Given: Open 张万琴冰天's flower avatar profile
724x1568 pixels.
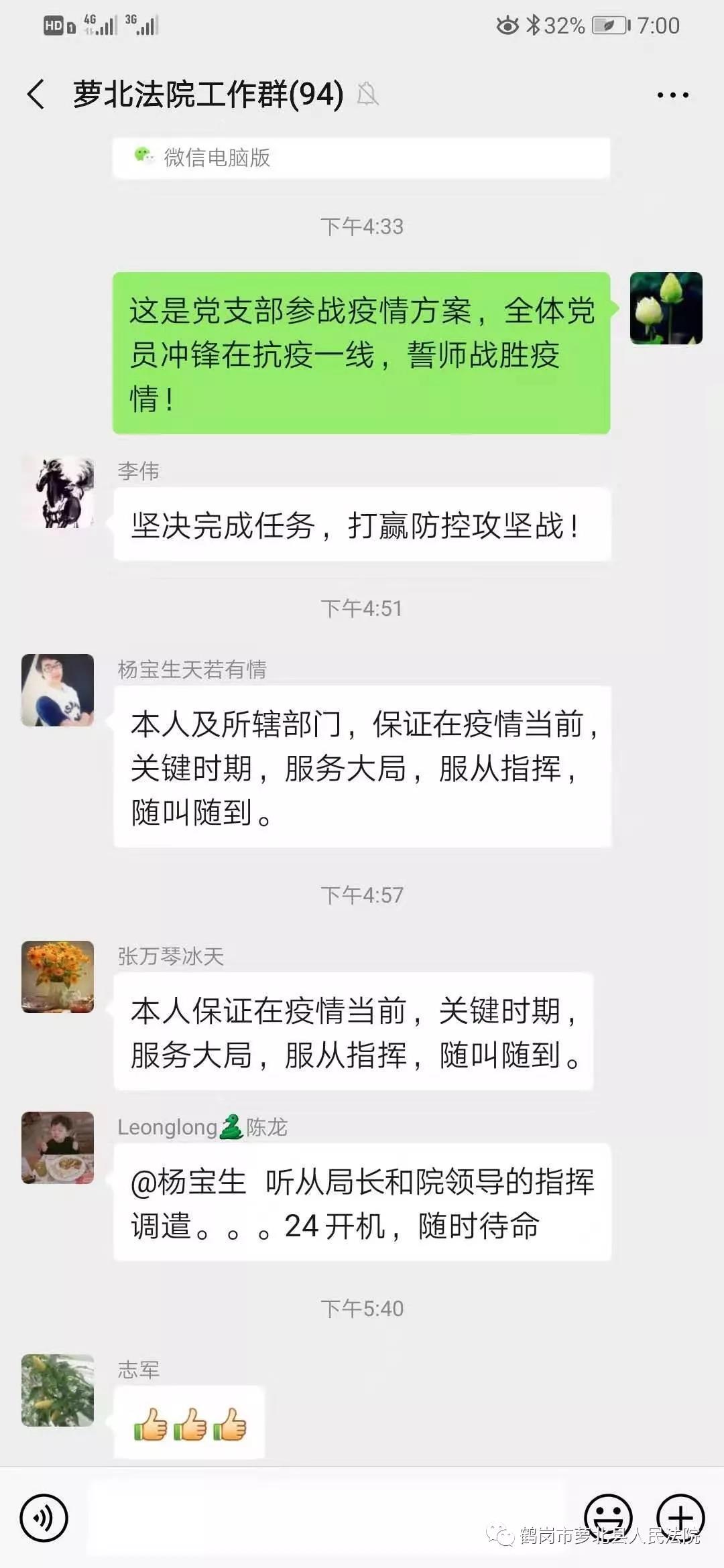Looking at the screenshot, I should [58, 976].
